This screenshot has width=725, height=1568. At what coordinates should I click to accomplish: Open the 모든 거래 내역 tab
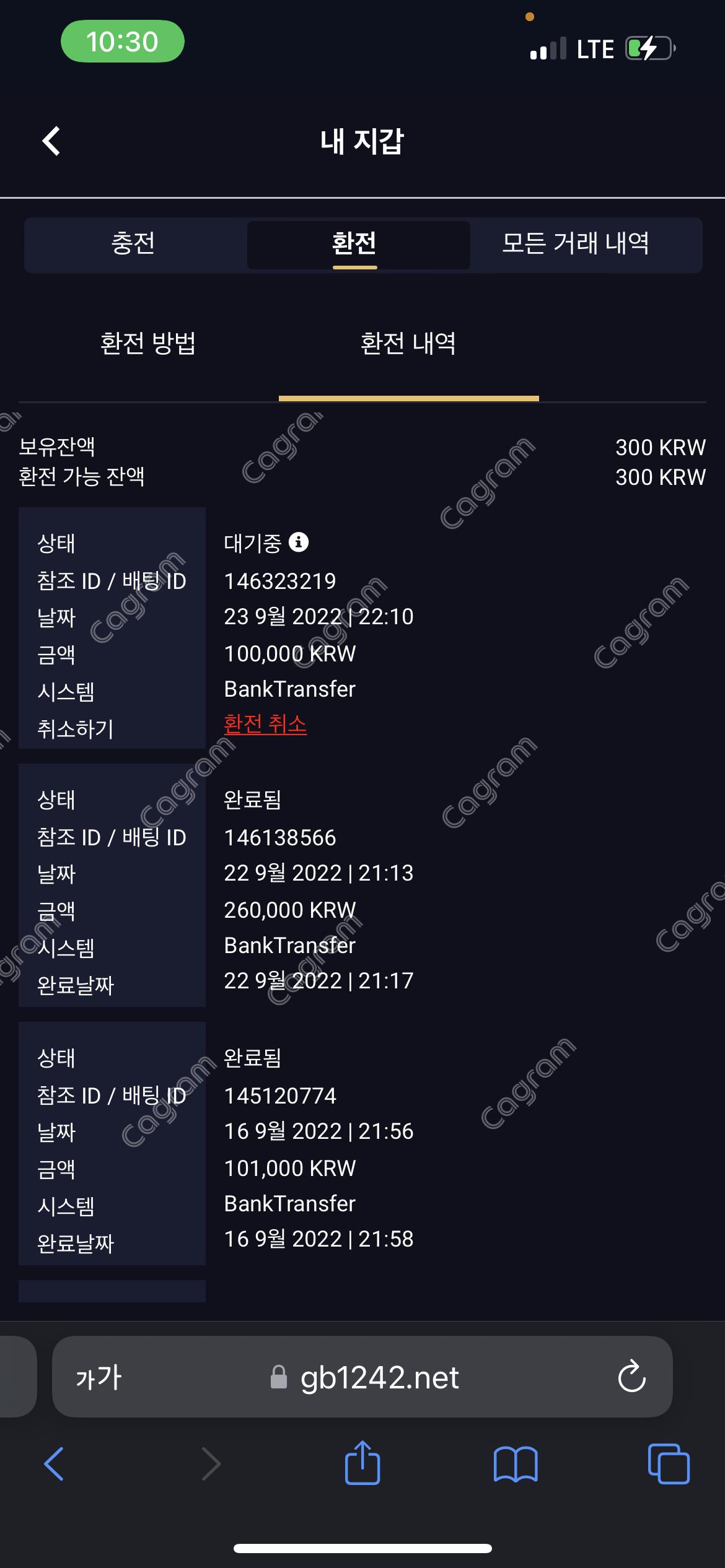pos(575,243)
